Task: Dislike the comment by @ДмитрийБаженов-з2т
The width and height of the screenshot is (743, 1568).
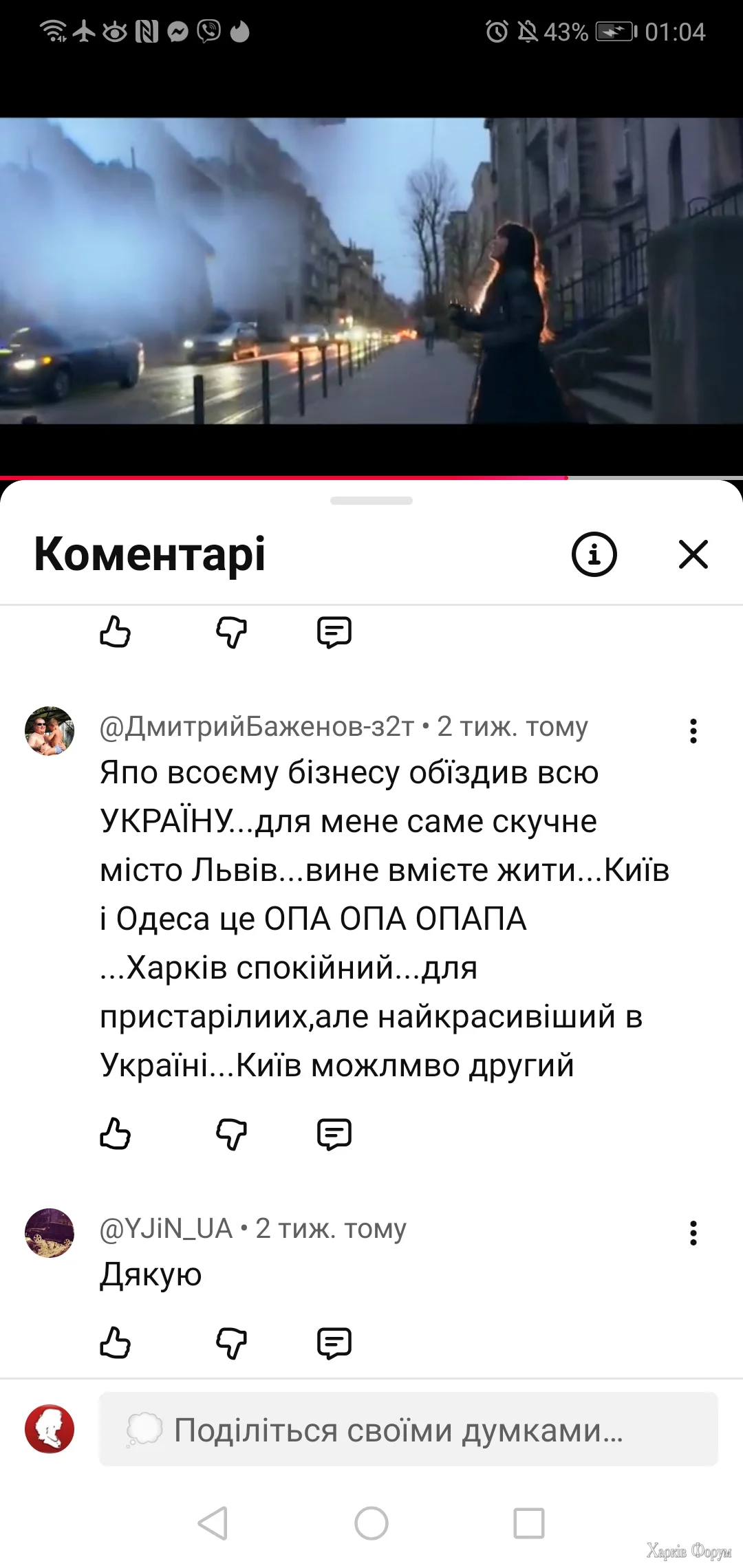Action: point(231,1133)
